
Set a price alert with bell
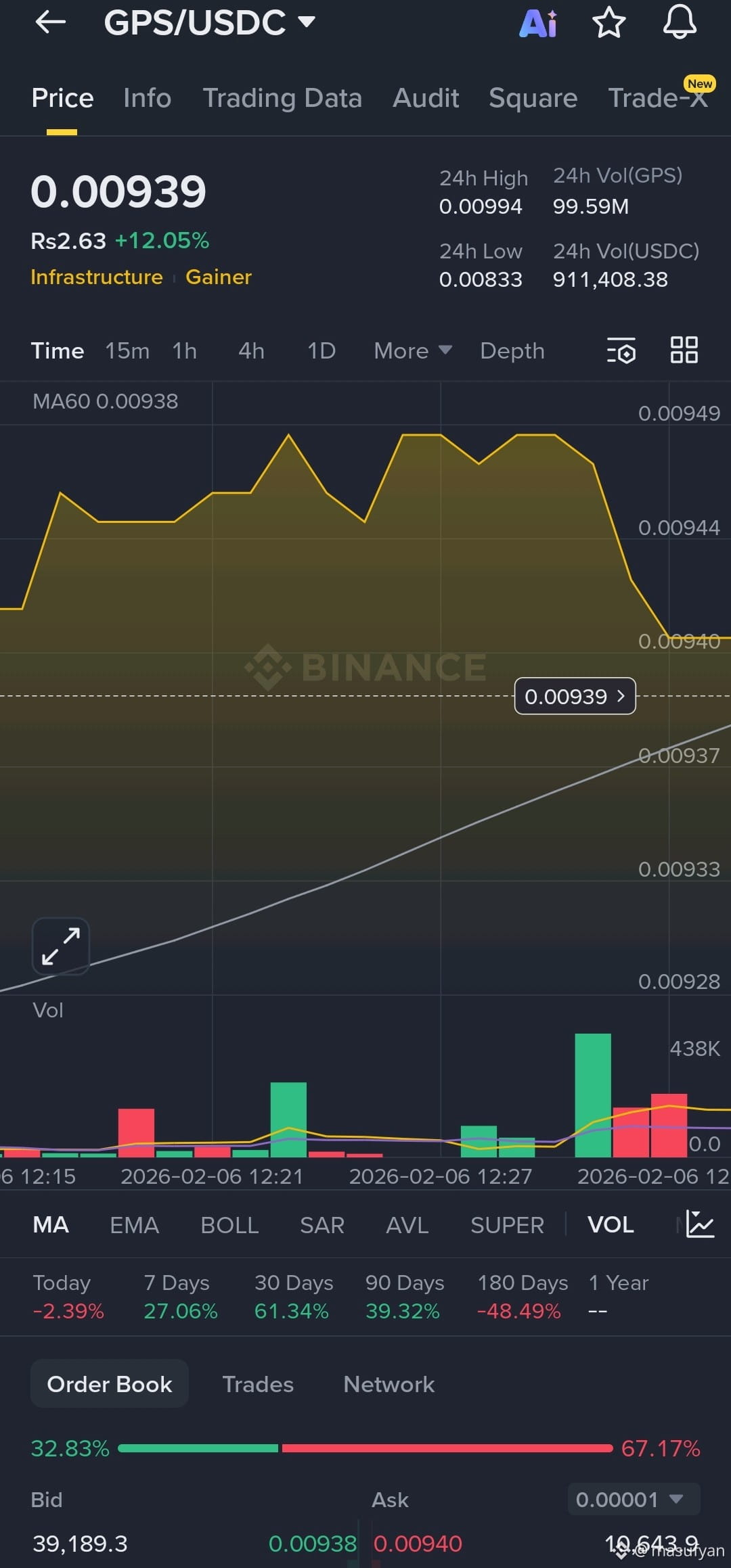pyautogui.click(x=679, y=23)
